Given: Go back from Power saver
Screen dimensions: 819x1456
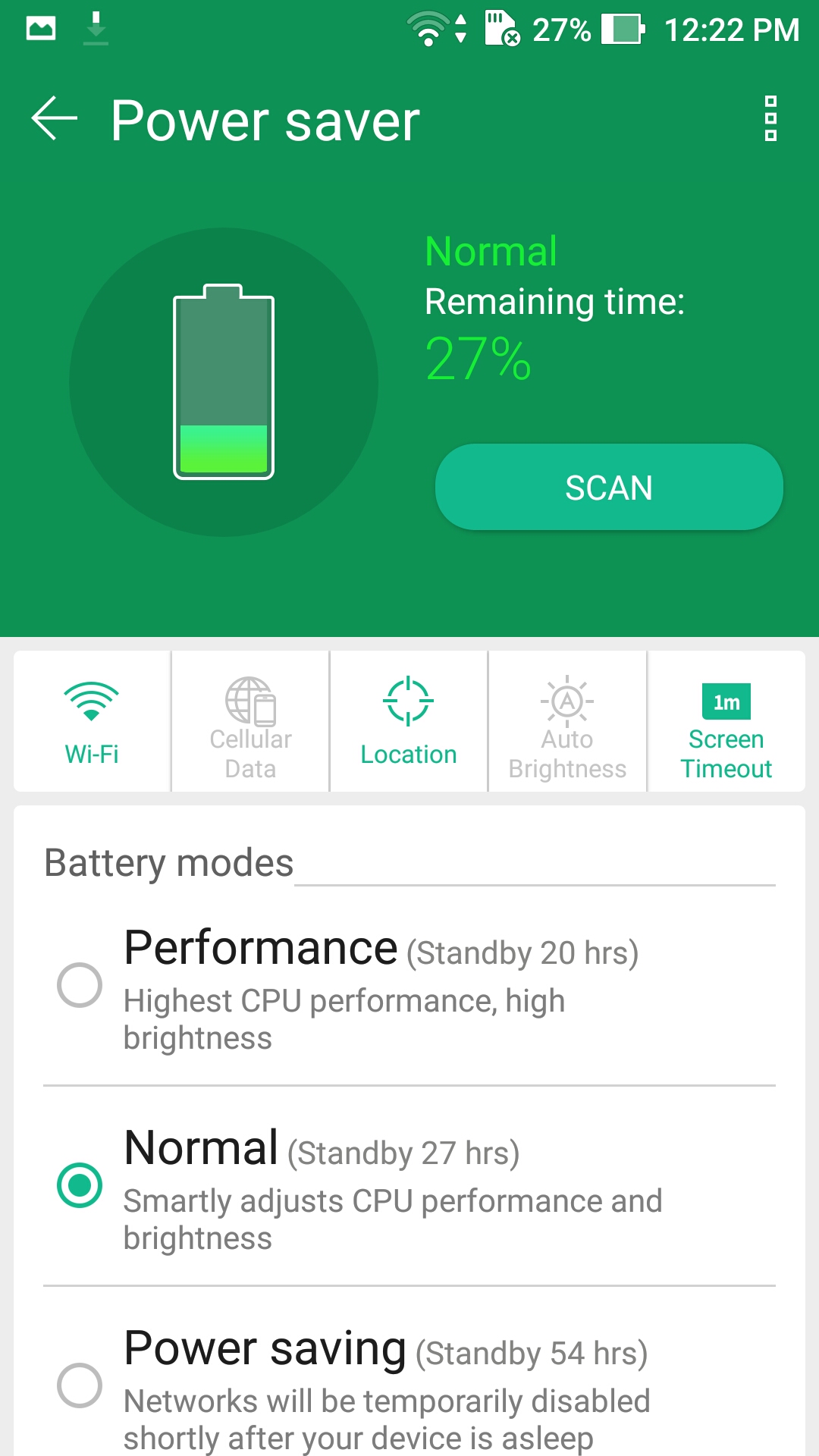Looking at the screenshot, I should pos(55,119).
